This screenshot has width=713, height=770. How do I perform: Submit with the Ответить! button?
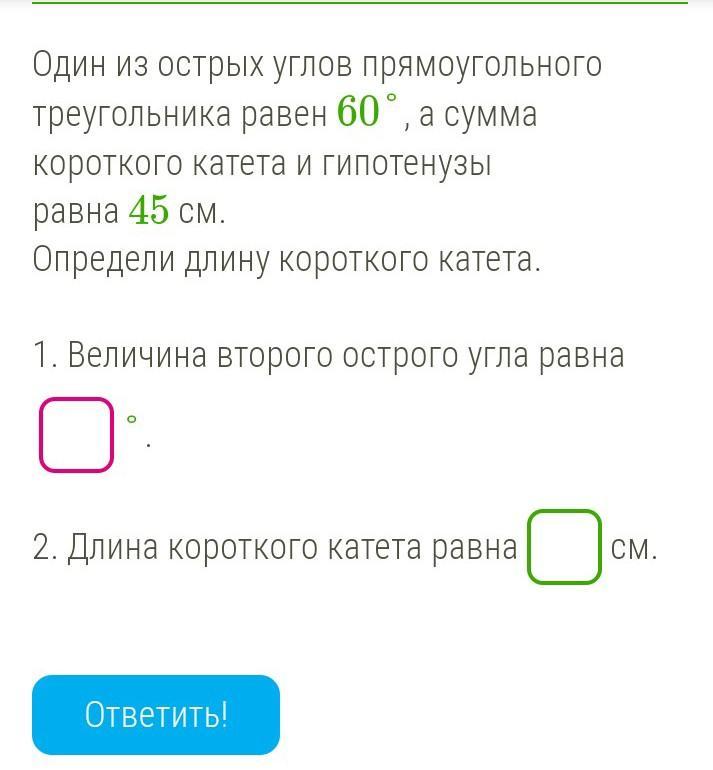156,715
